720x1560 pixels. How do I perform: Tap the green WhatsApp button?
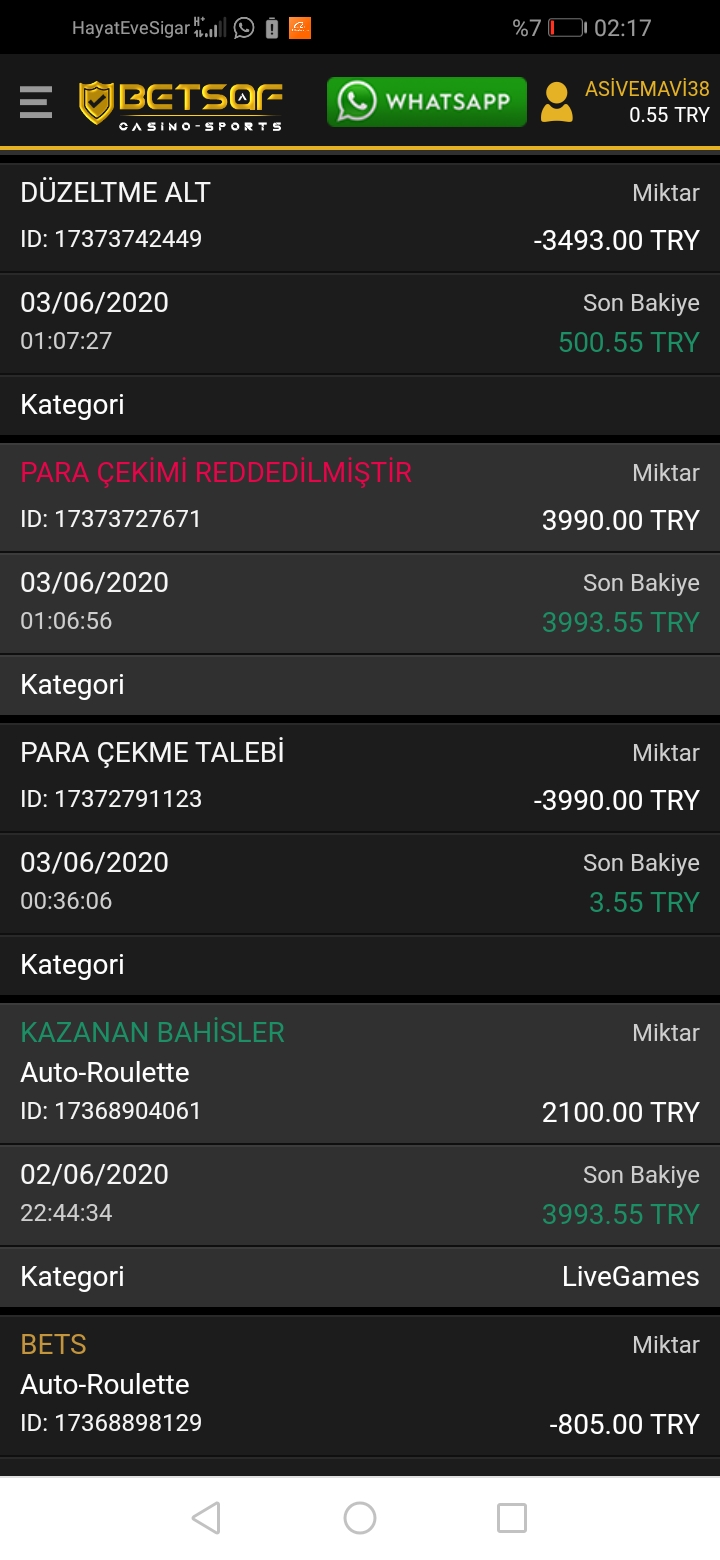427,102
